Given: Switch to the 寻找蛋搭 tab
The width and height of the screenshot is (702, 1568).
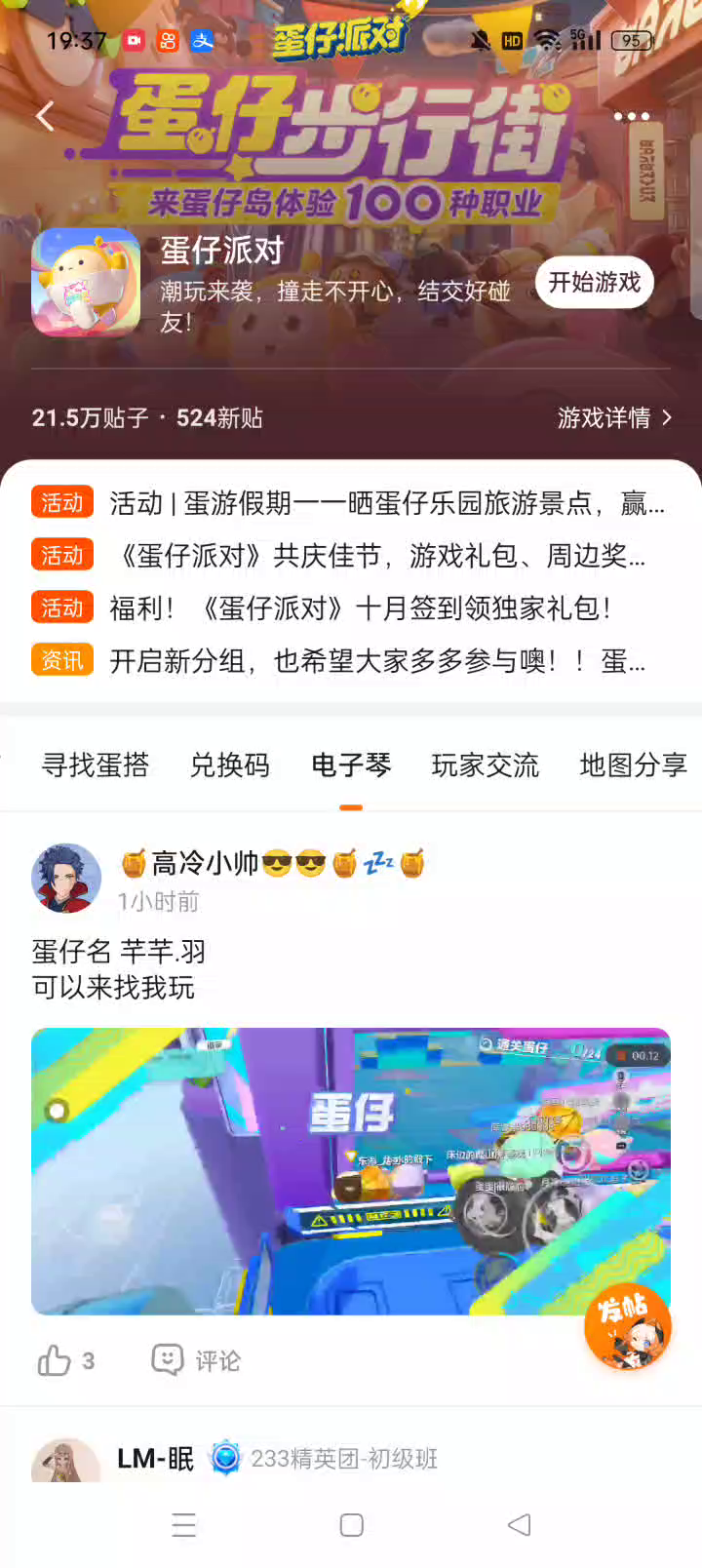Looking at the screenshot, I should point(96,765).
